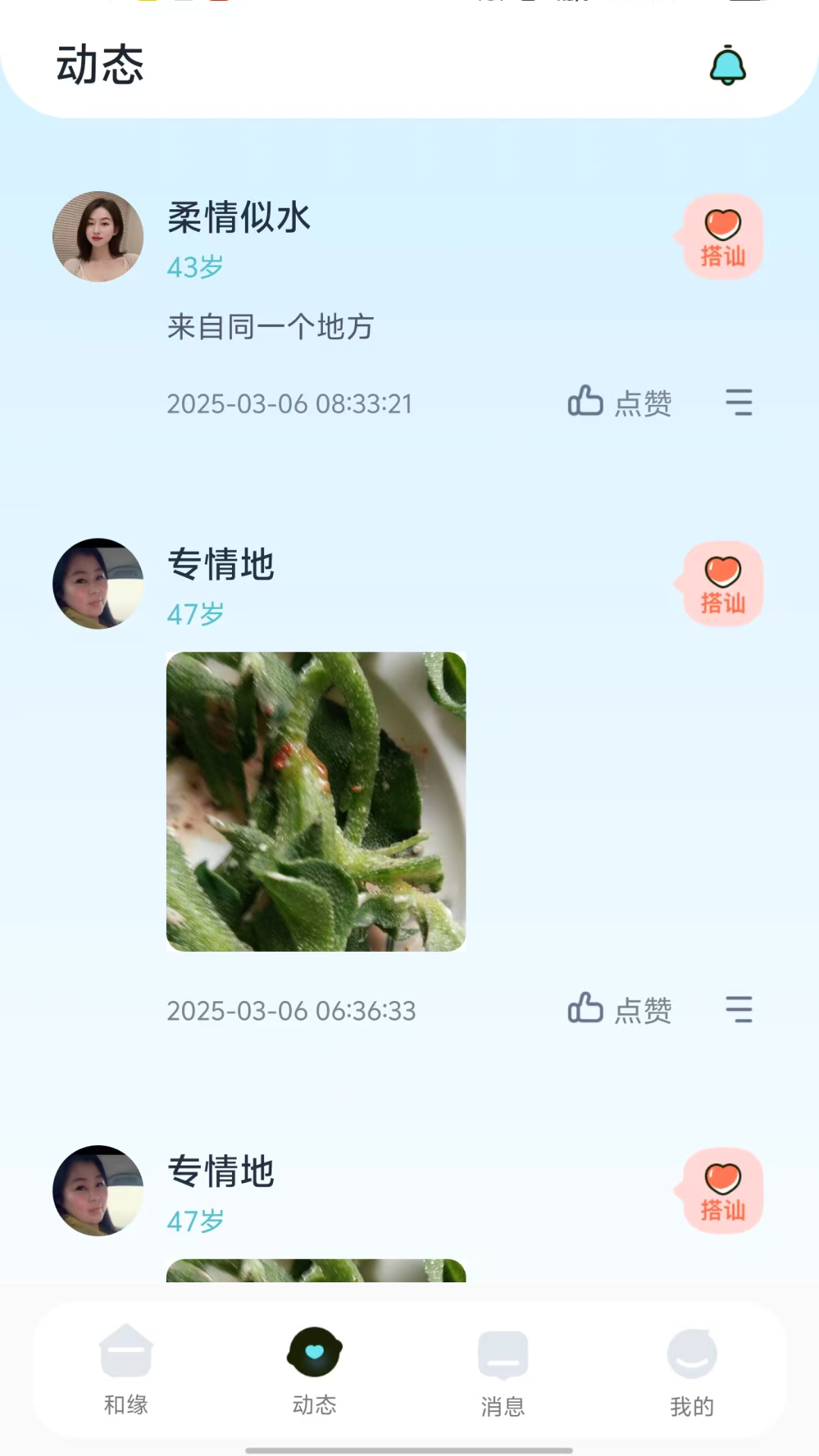Open the notification bell at top right
The height and width of the screenshot is (1456, 819).
tap(727, 66)
